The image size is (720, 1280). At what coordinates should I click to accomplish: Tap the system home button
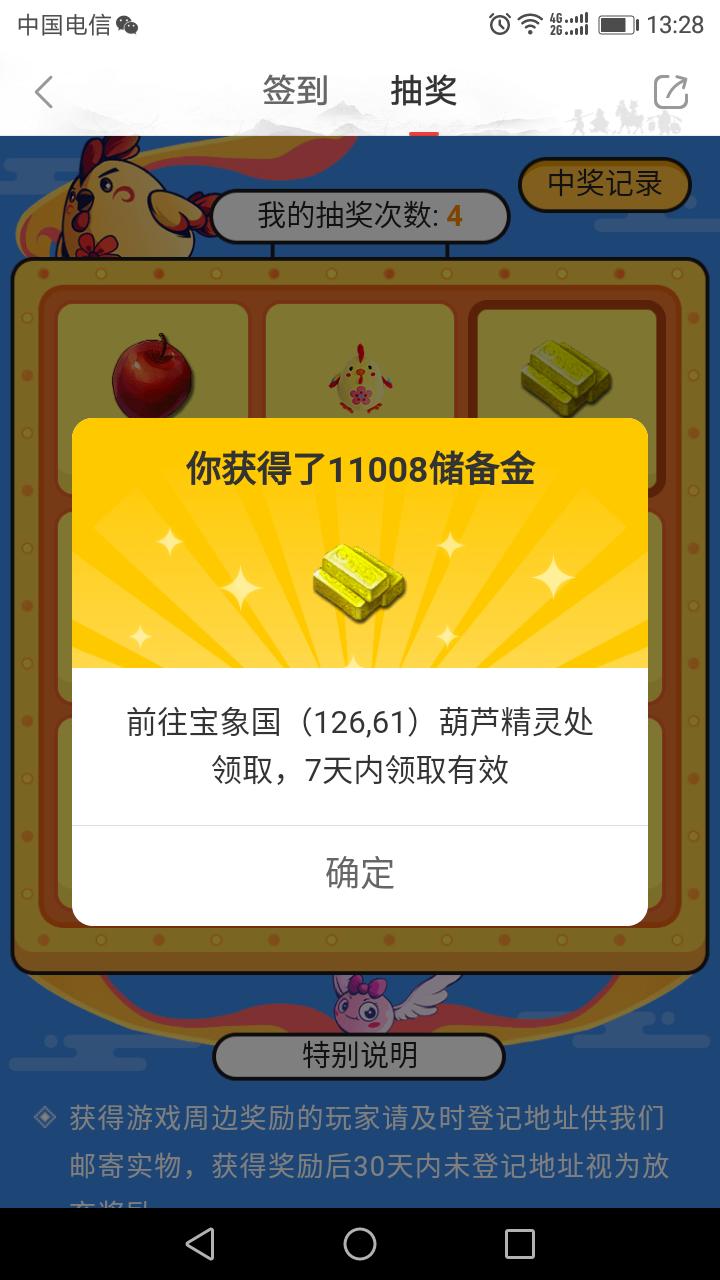click(360, 1244)
